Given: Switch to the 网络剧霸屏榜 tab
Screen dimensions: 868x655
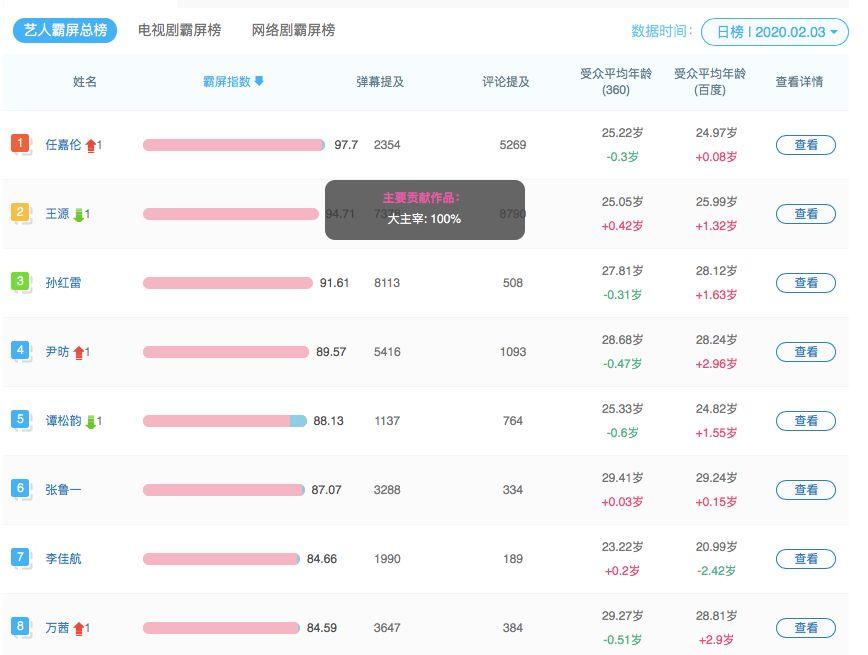Looking at the screenshot, I should pyautogui.click(x=293, y=30).
